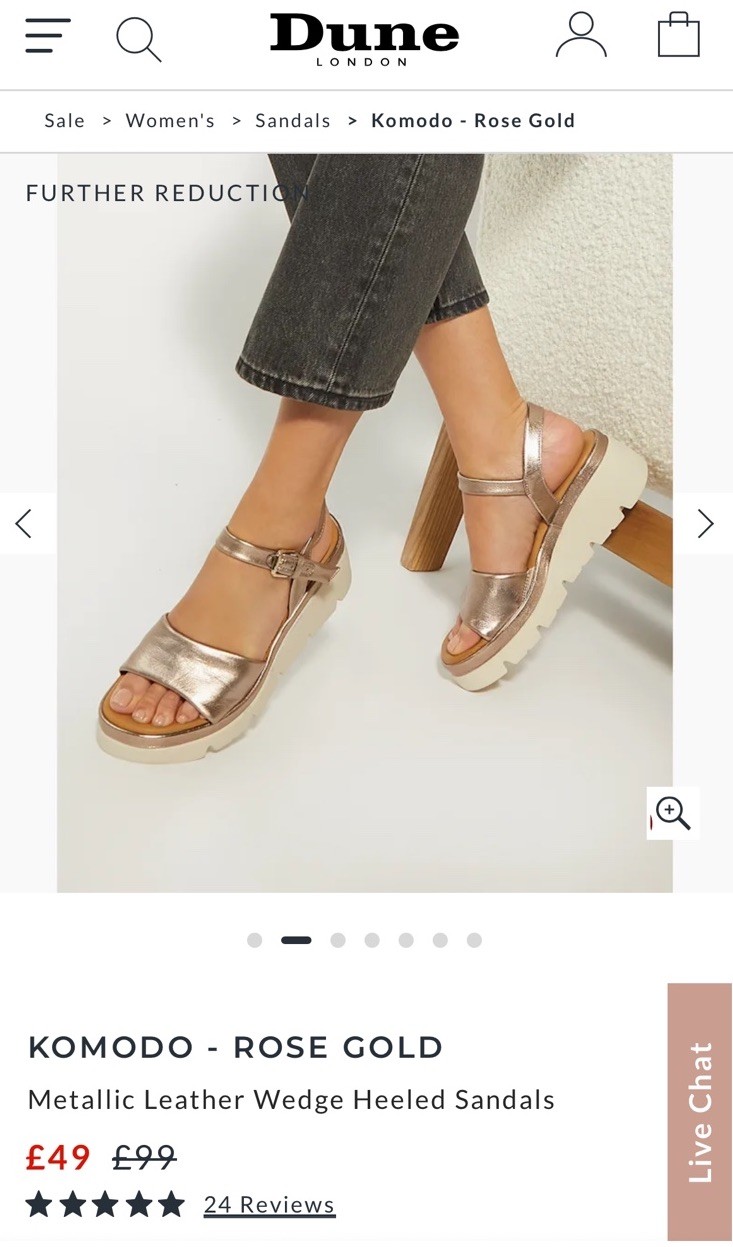This screenshot has height=1247, width=733.
Task: Show previous product image
Action: pyautogui.click(x=24, y=523)
